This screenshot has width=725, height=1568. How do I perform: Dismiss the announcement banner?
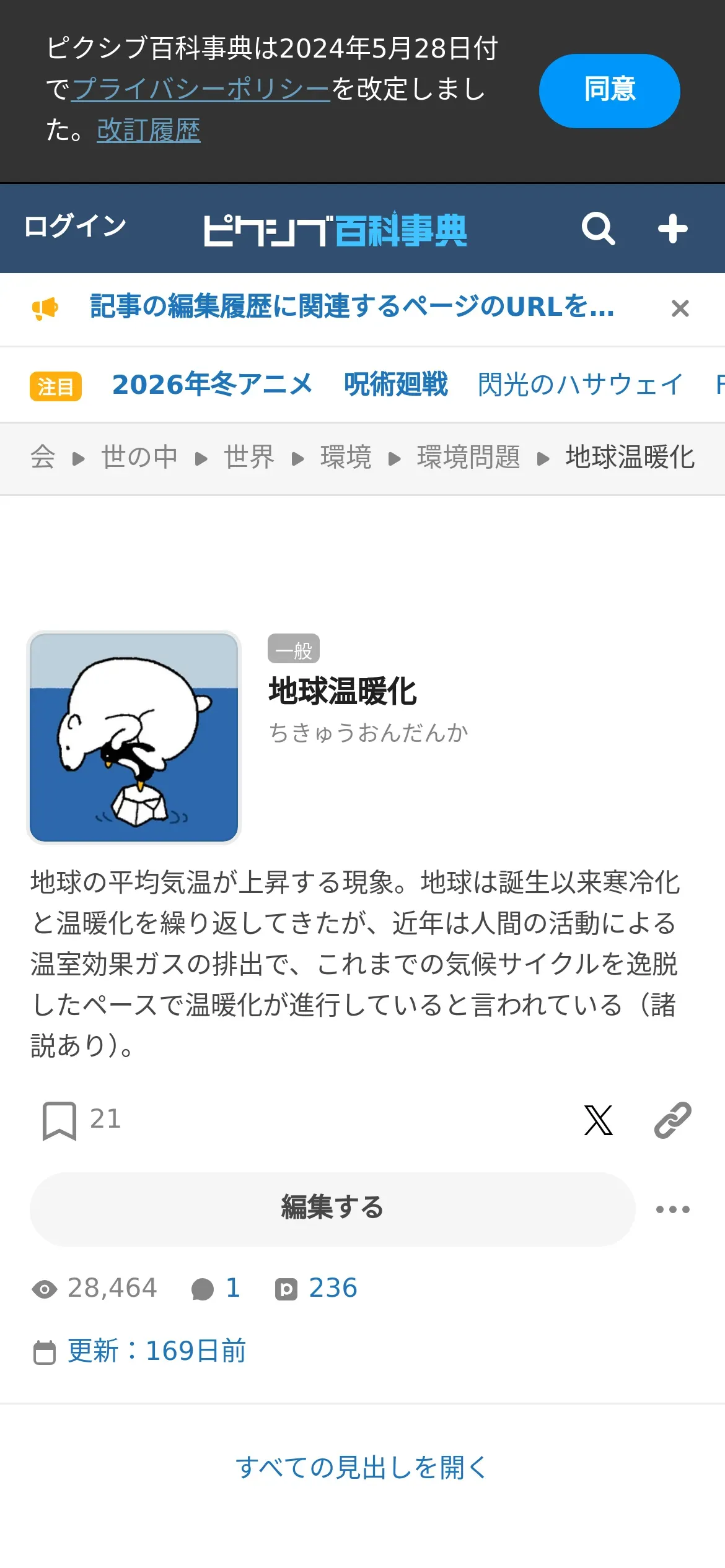[680, 308]
